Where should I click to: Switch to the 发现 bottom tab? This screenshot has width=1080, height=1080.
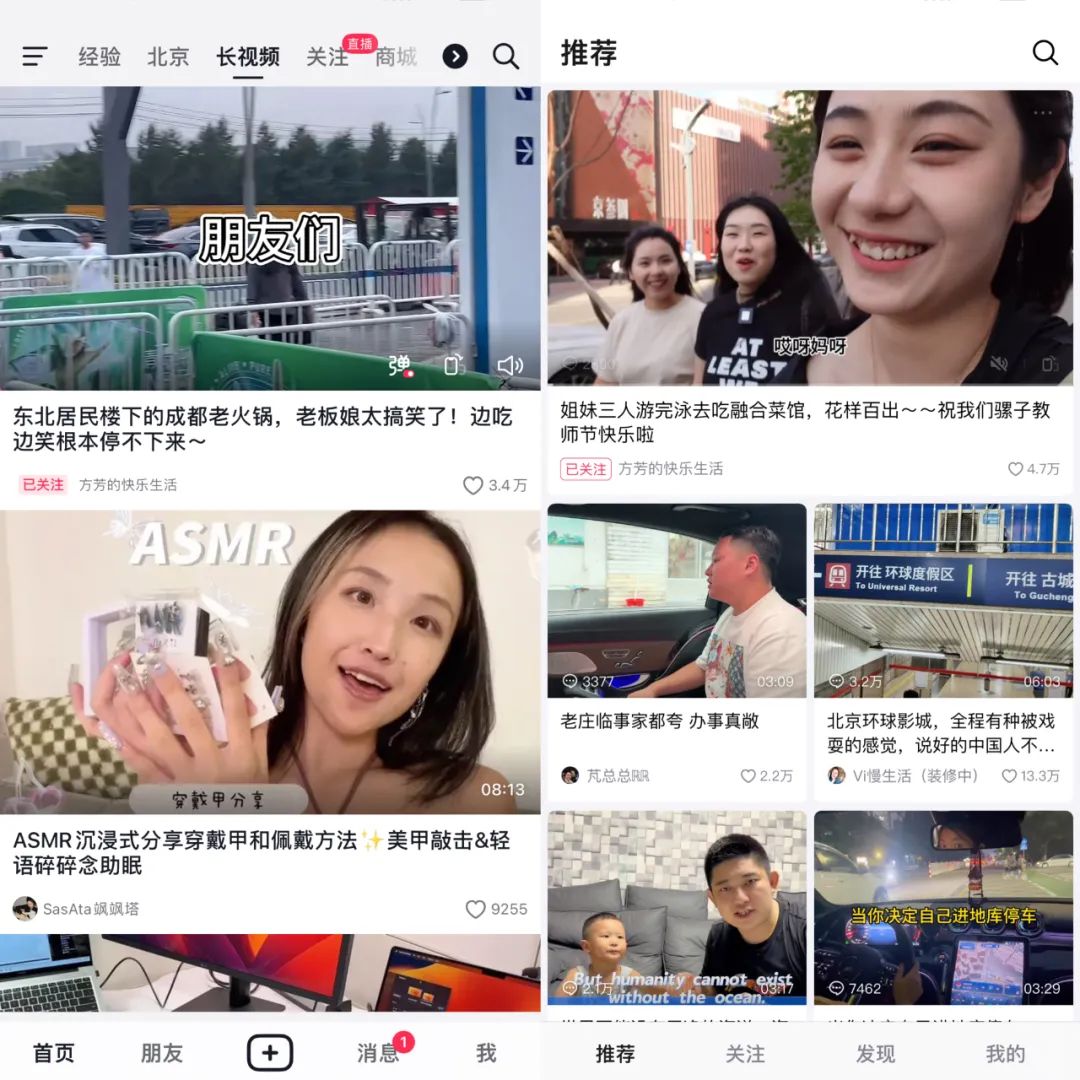coord(875,1054)
